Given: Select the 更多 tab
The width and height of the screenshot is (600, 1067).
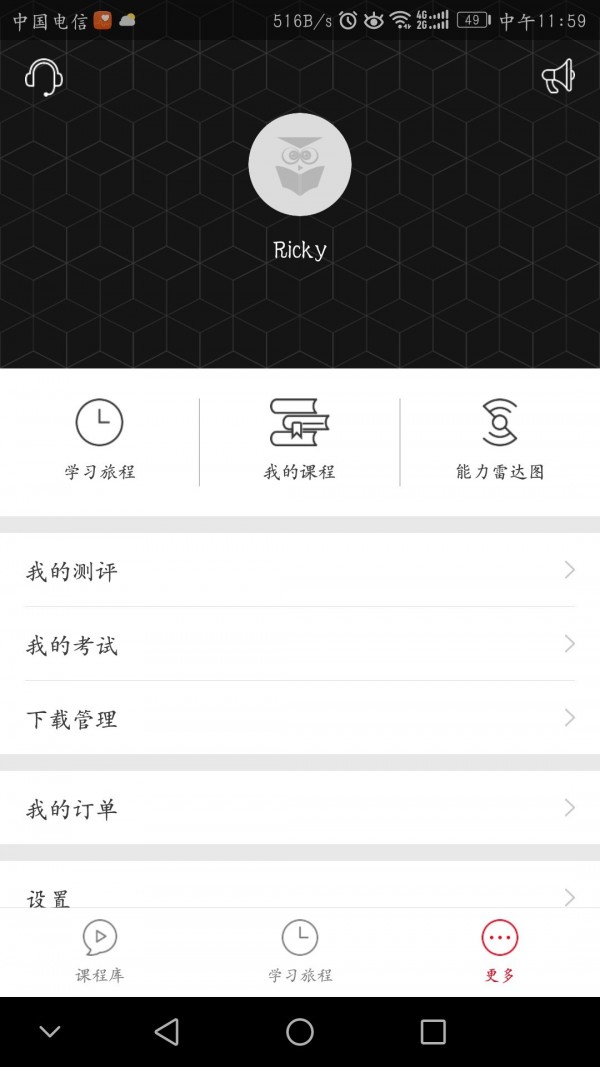Looking at the screenshot, I should pyautogui.click(x=500, y=952).
